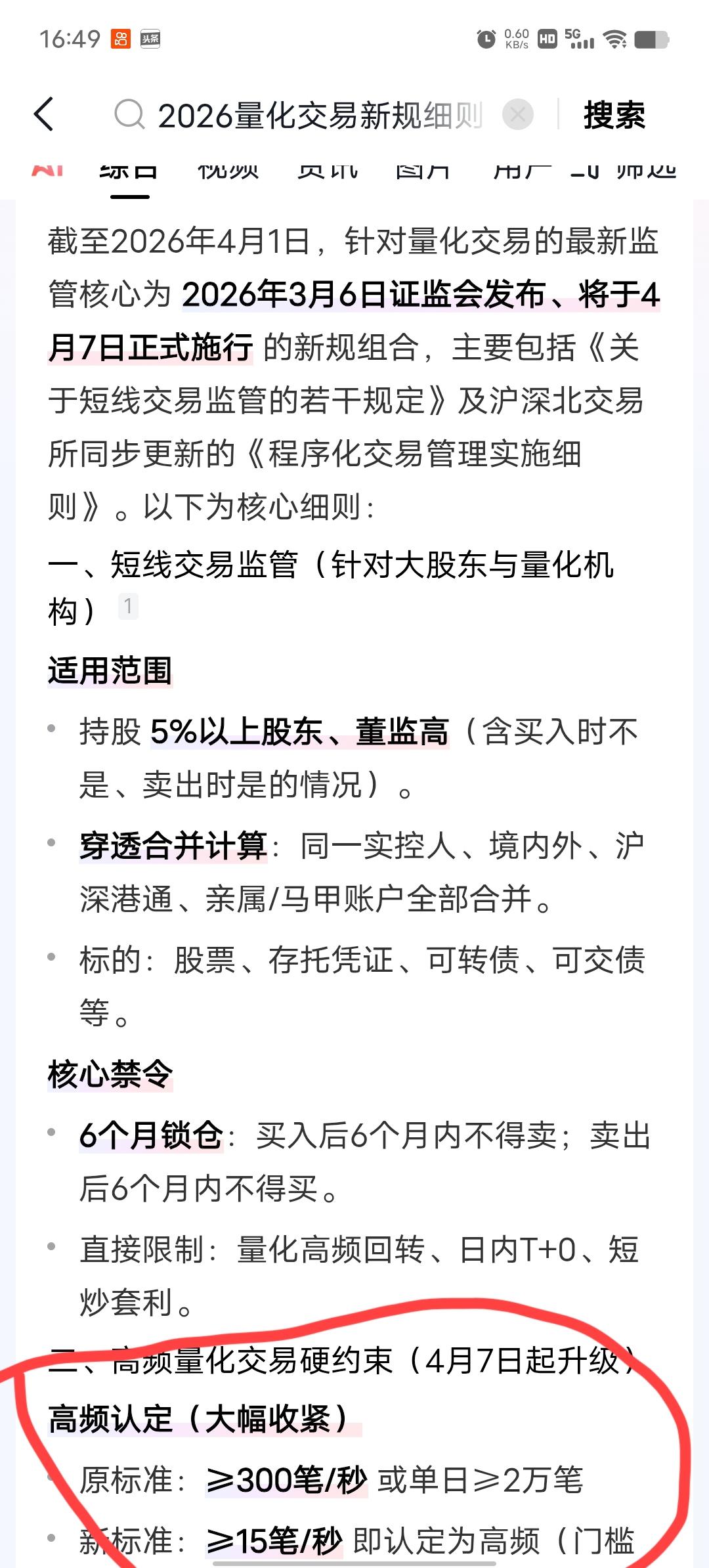Tap the HD status bar icon

click(549, 39)
